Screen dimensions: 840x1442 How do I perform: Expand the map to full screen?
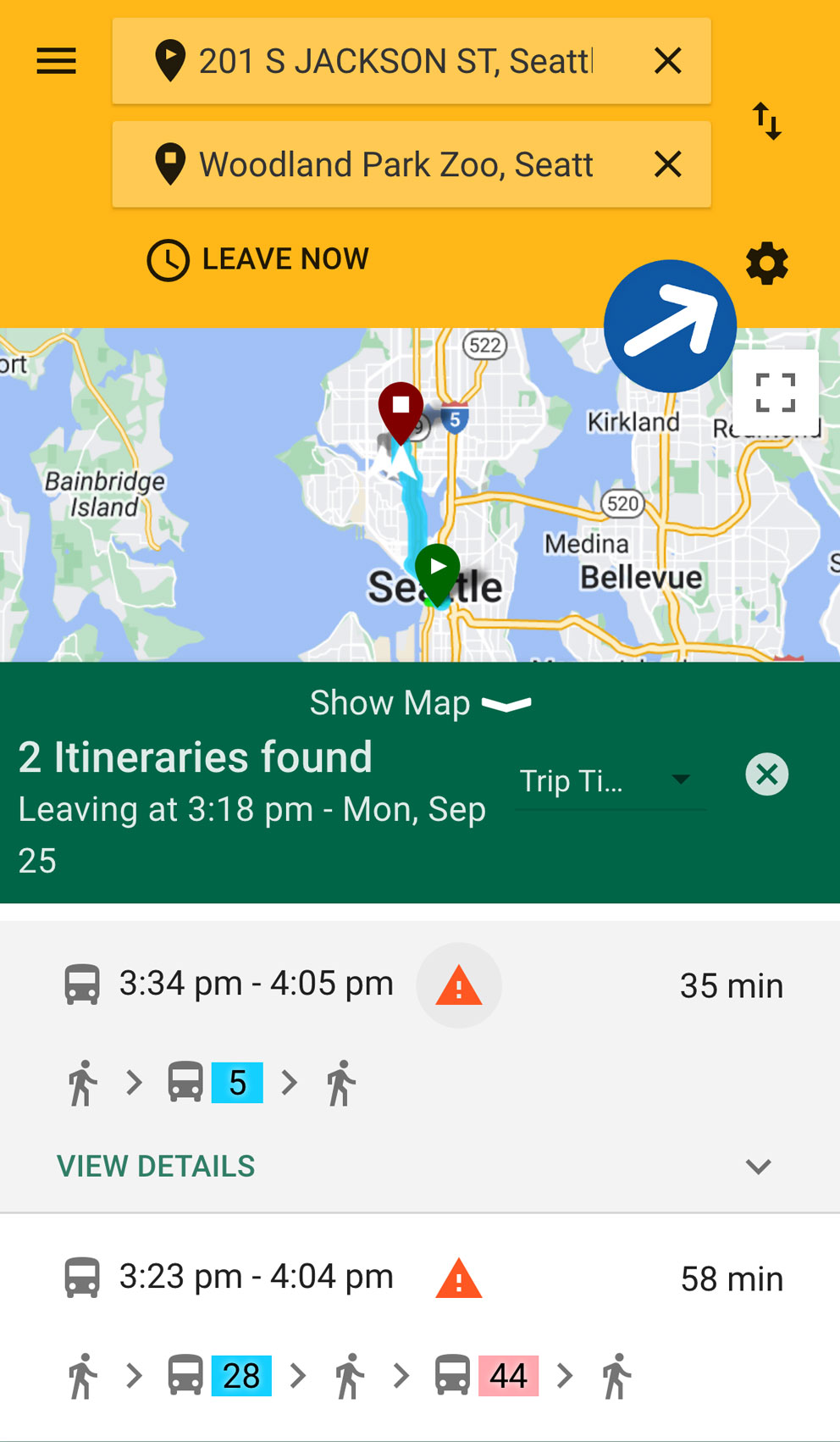775,392
